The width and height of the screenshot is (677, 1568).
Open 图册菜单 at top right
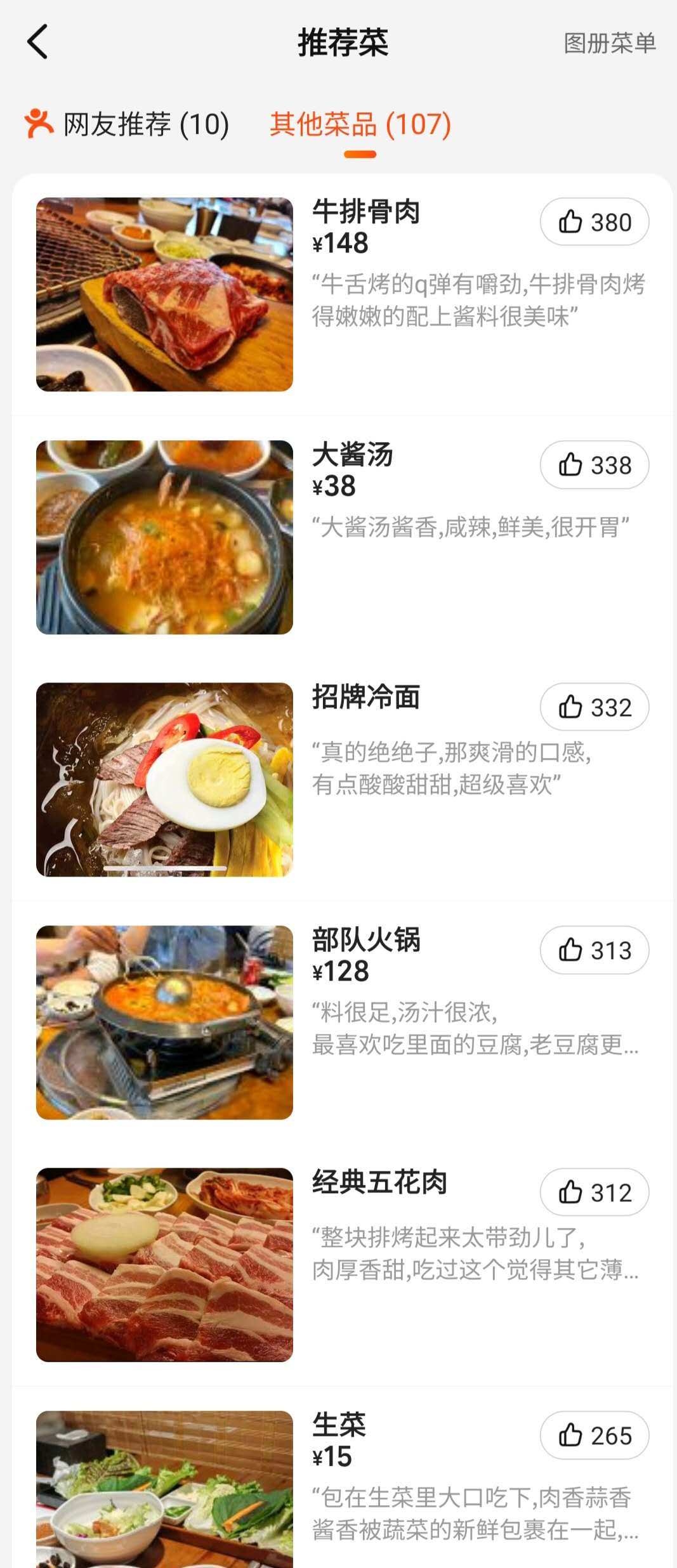coord(608,43)
